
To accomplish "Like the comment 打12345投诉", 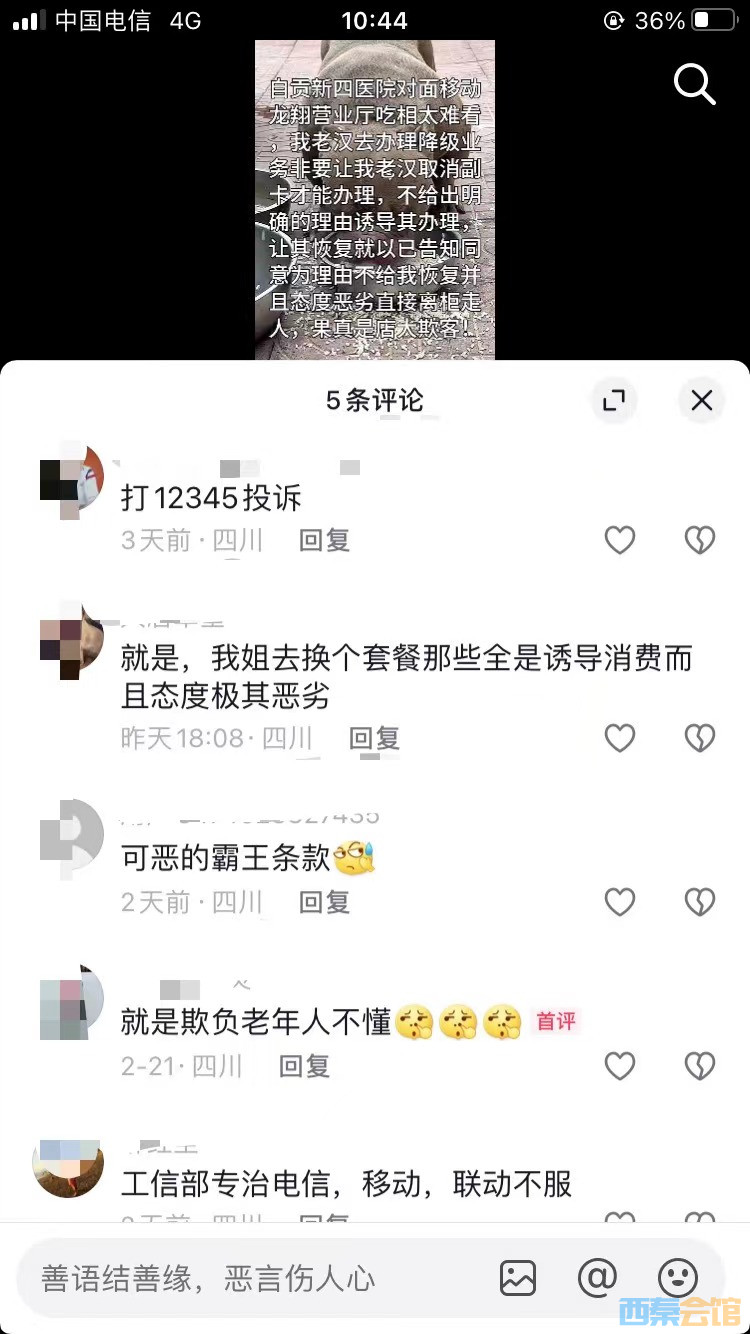I will point(620,540).
